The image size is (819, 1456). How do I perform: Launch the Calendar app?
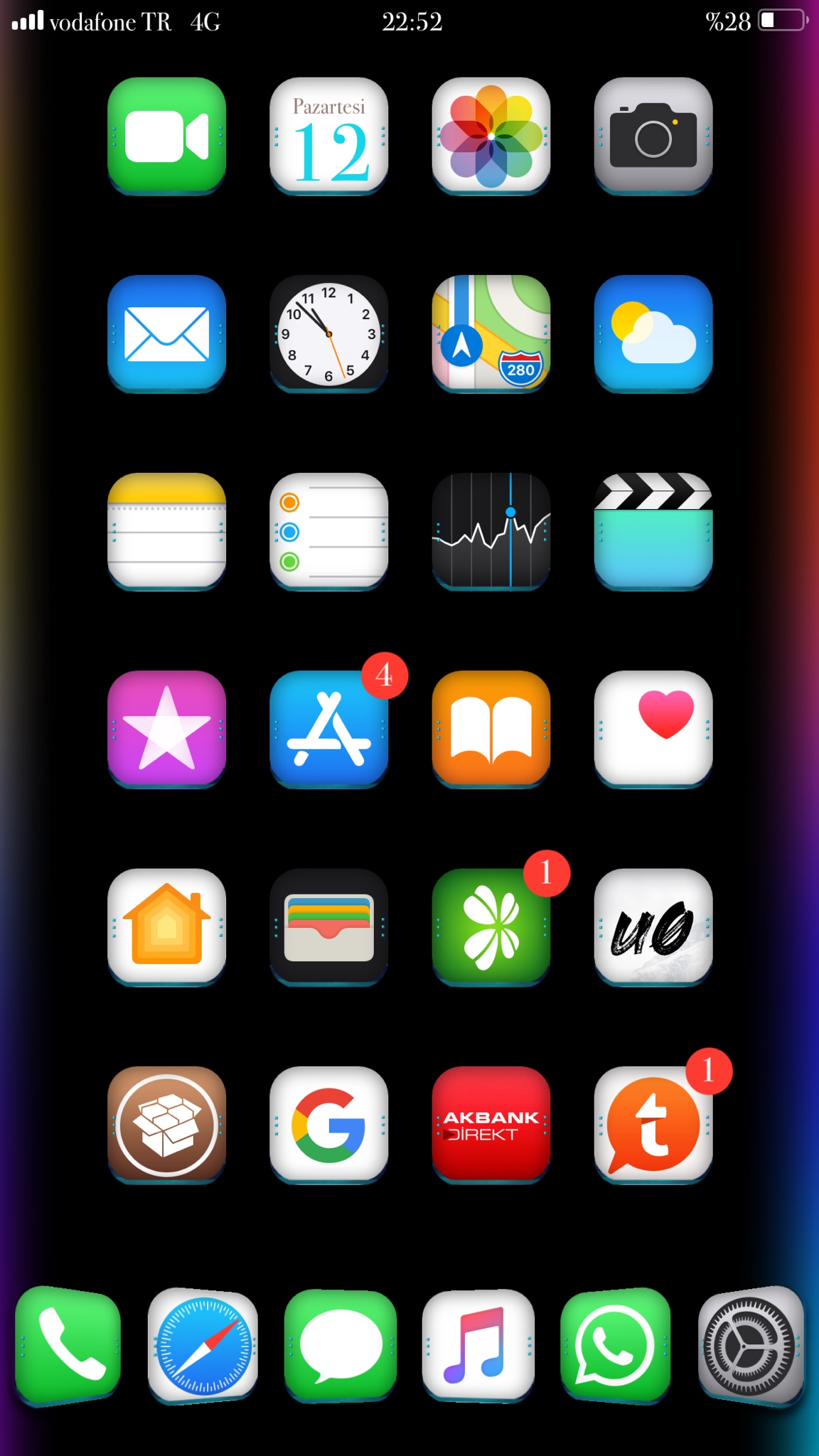pyautogui.click(x=328, y=135)
